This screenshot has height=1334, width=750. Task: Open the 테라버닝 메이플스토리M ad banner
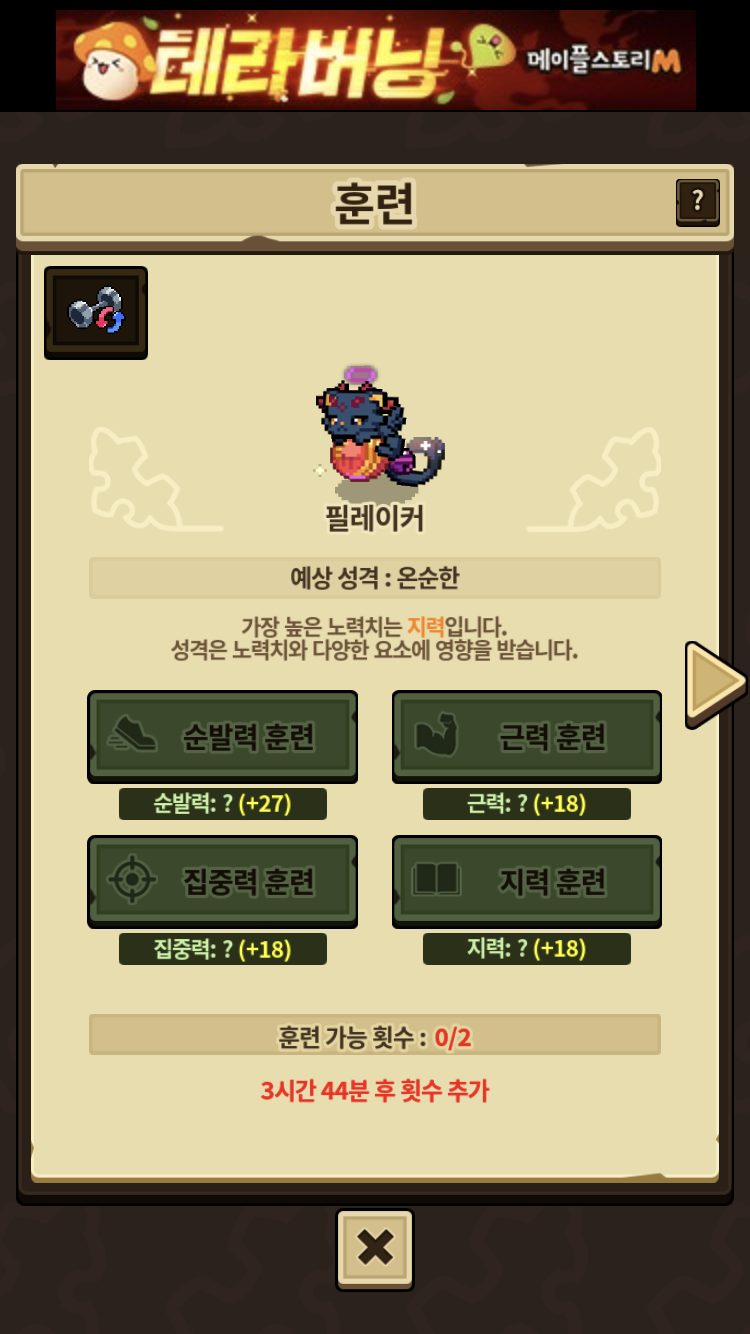(x=376, y=60)
